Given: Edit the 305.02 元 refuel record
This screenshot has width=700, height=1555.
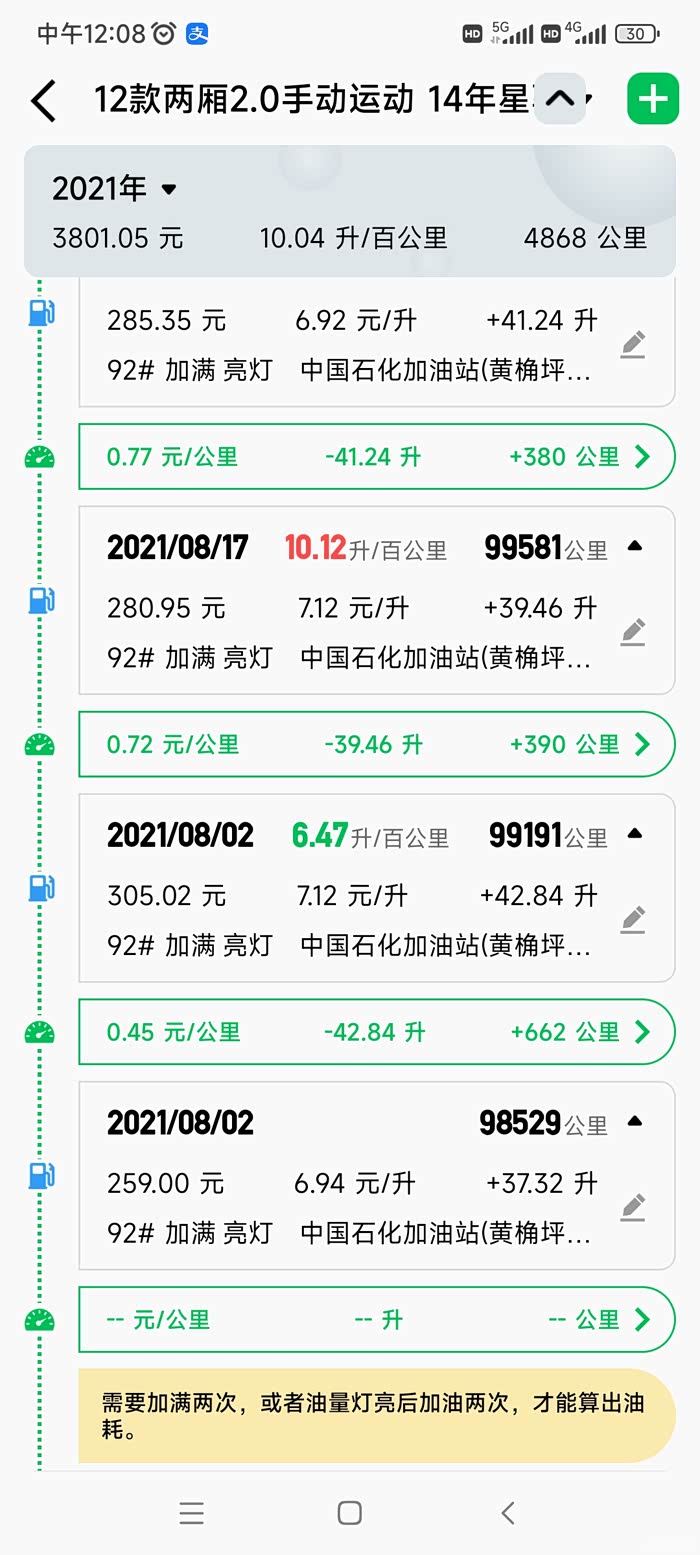Looking at the screenshot, I should [632, 919].
